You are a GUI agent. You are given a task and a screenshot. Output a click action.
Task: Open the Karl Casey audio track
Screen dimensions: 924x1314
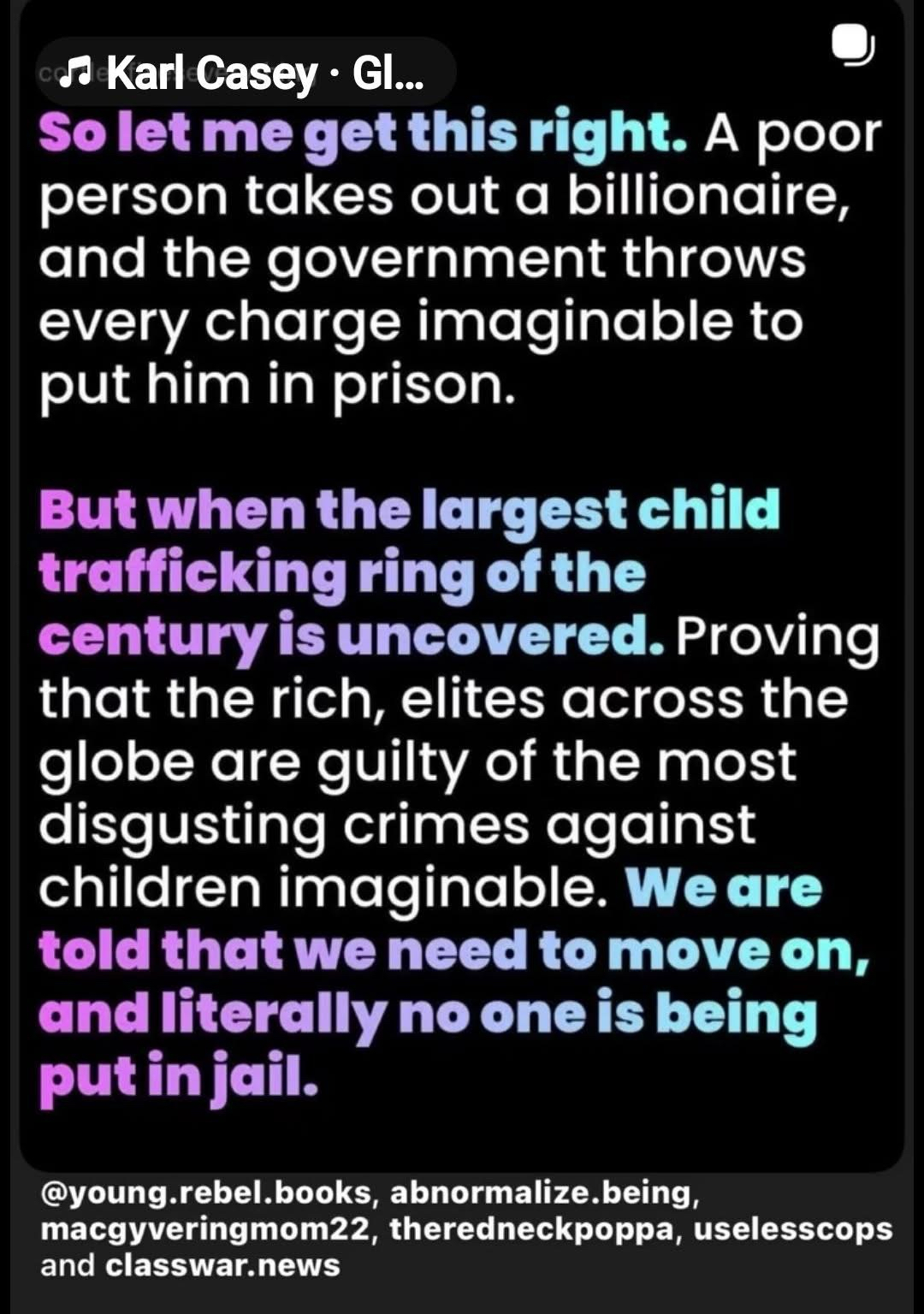244,74
